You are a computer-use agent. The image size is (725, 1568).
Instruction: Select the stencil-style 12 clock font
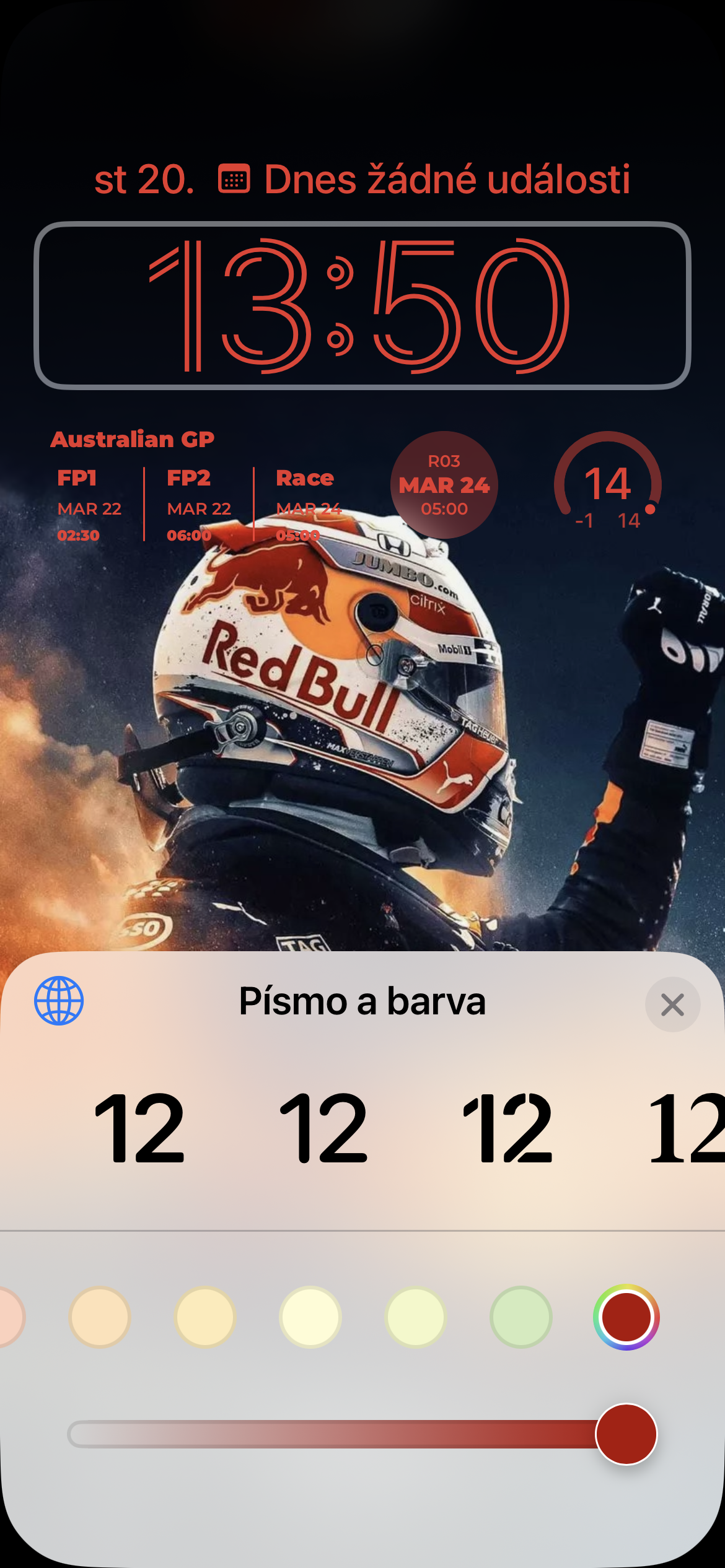pos(507,1128)
